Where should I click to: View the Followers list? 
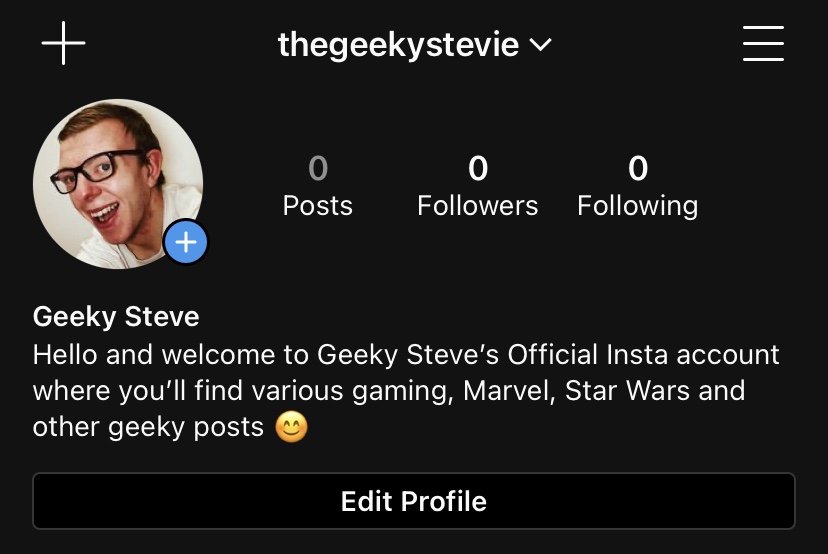477,186
